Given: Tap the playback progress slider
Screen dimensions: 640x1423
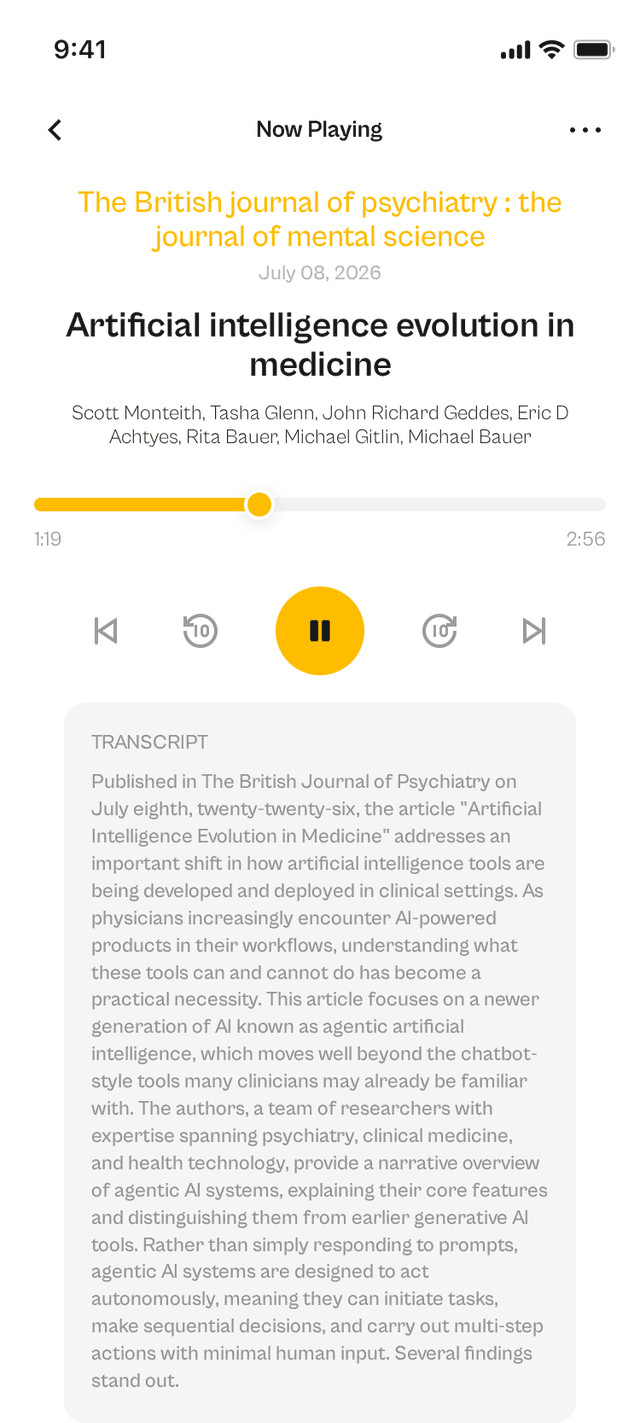Looking at the screenshot, I should click(320, 505).
